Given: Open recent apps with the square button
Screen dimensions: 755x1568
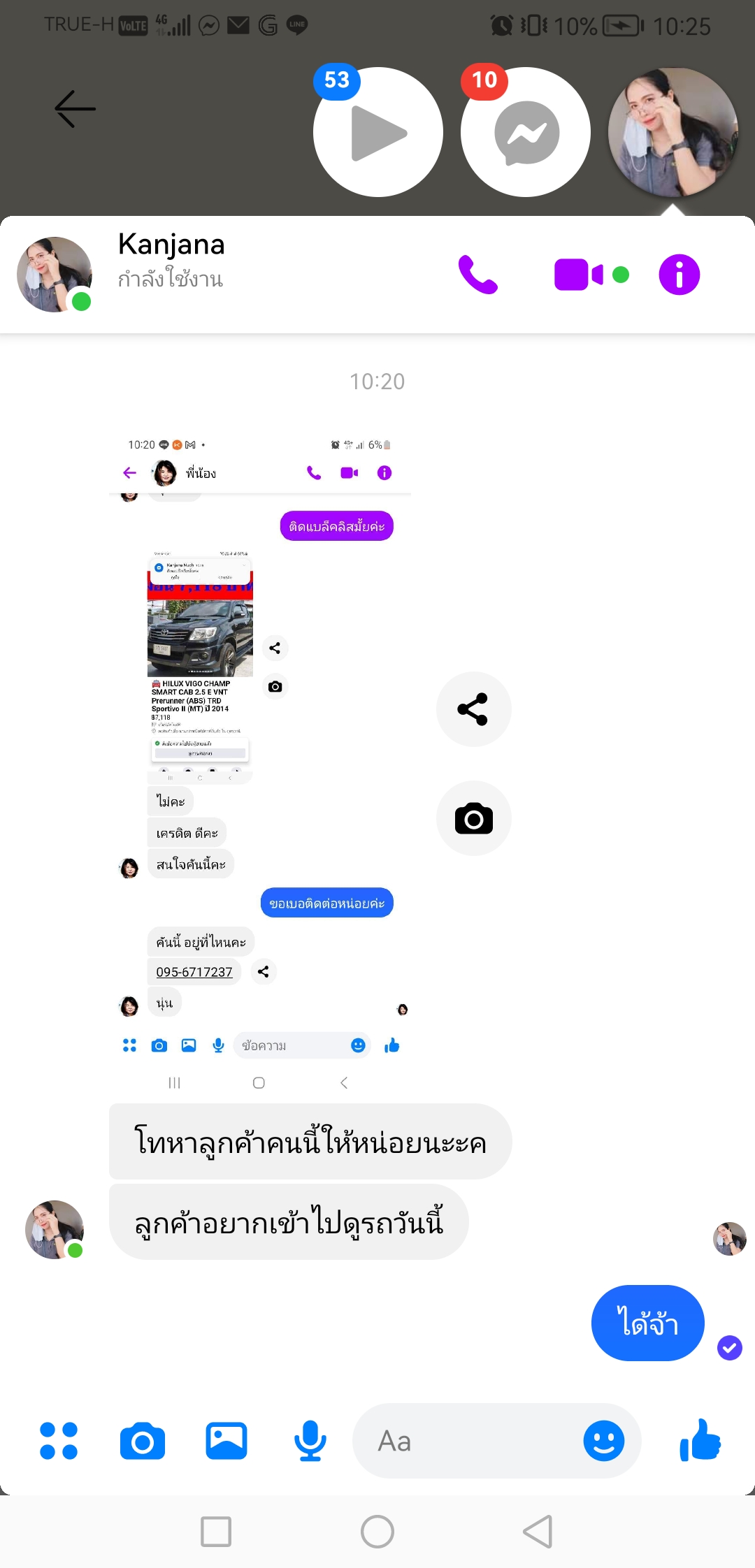Looking at the screenshot, I should [216, 1532].
